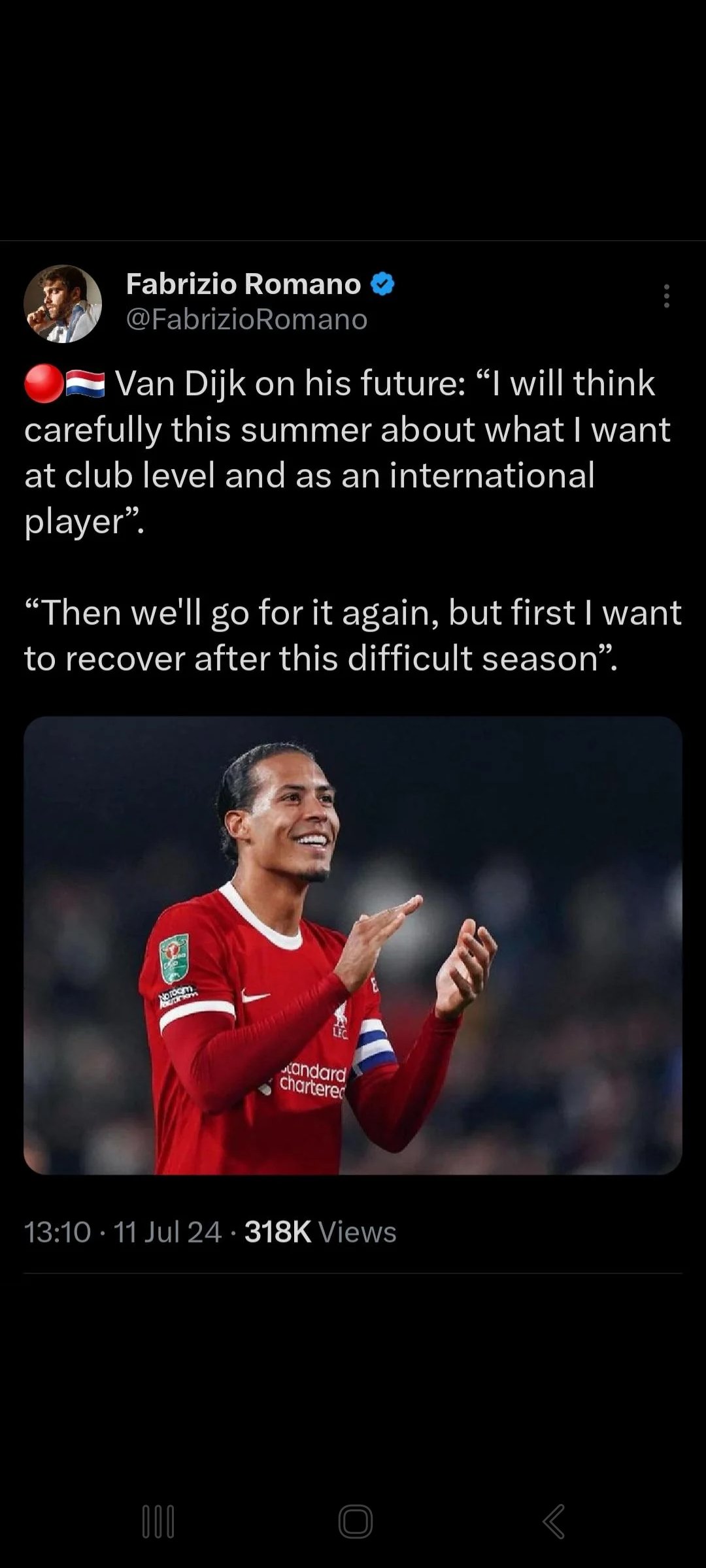This screenshot has width=706, height=1568.
Task: Open the @FabrizioRomano profile handle
Action: tap(246, 319)
